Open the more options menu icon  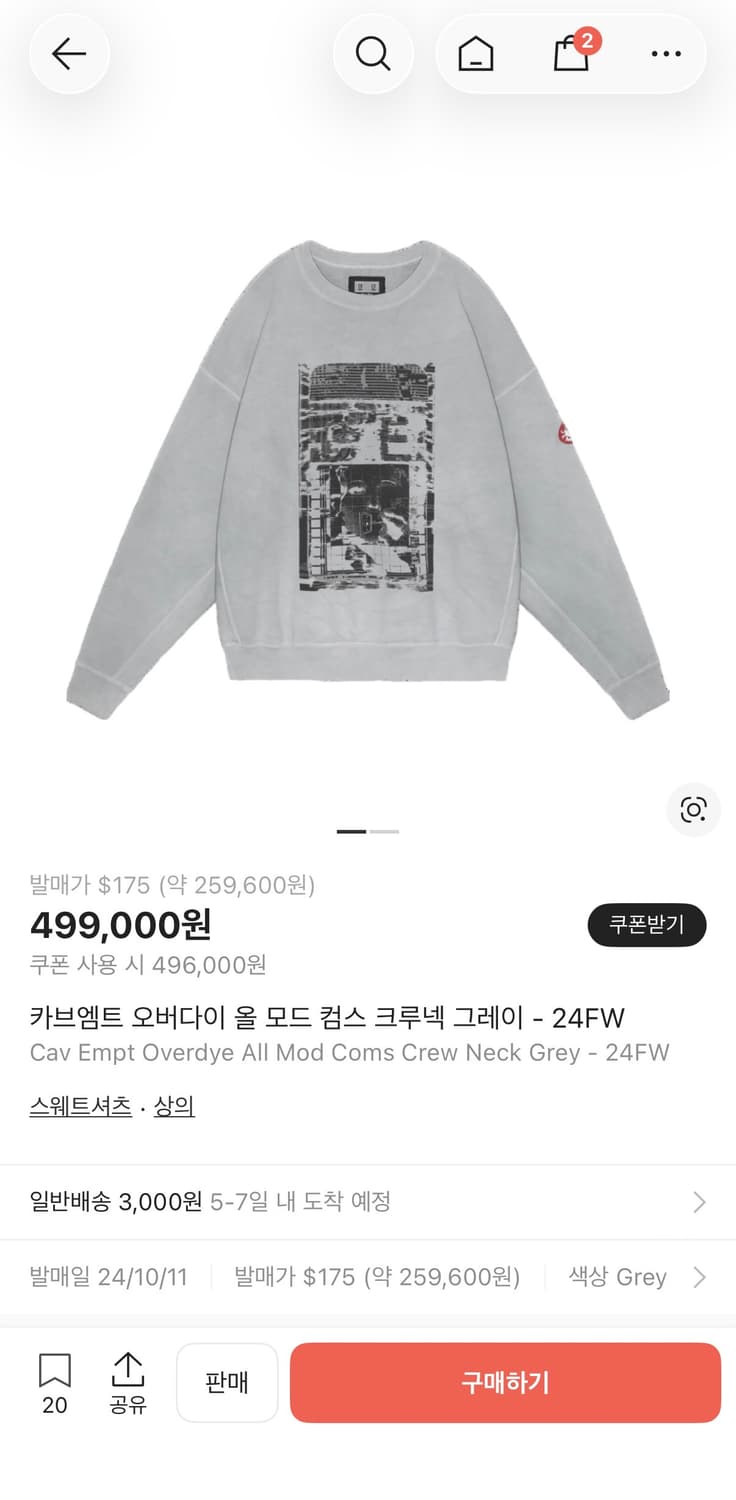pyautogui.click(x=665, y=54)
